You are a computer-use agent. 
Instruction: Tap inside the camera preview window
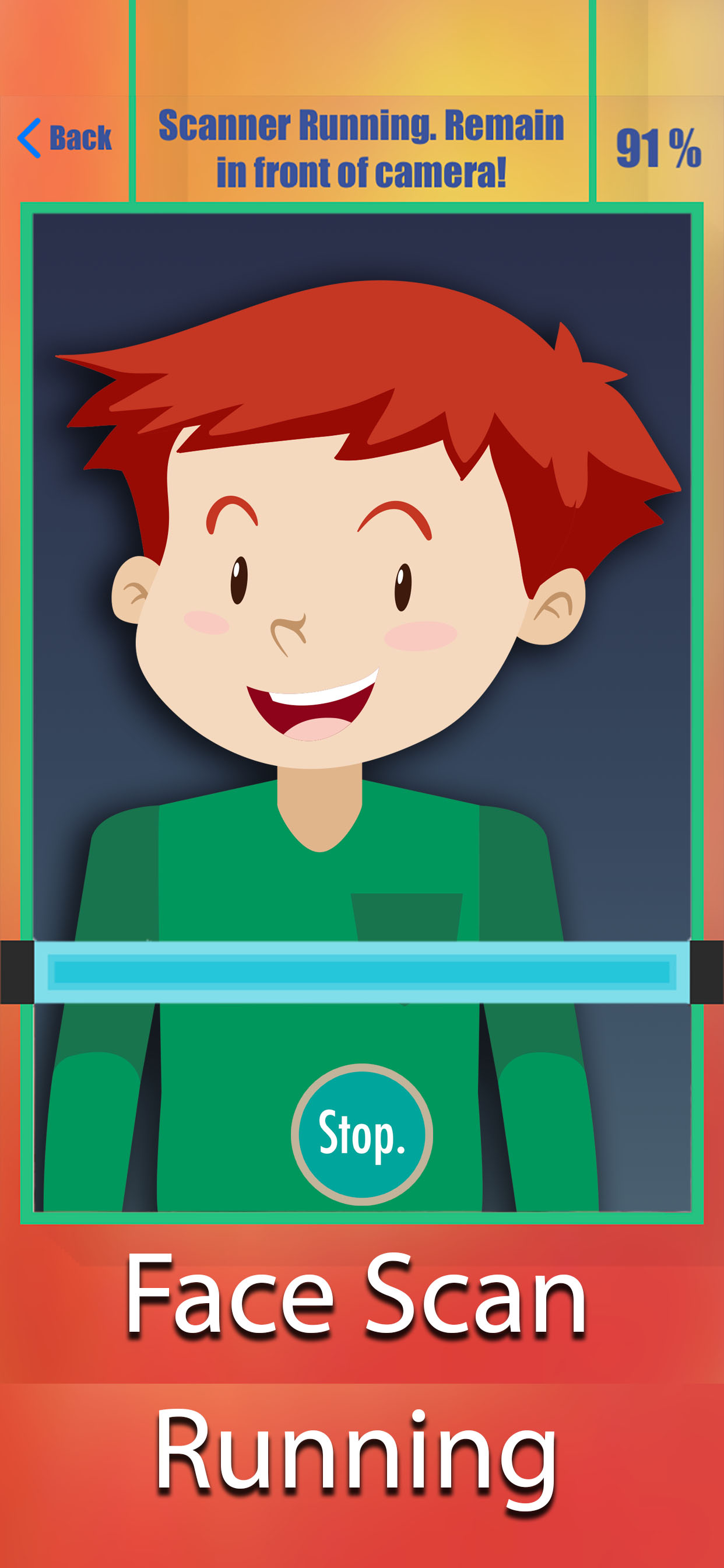[x=361, y=548]
